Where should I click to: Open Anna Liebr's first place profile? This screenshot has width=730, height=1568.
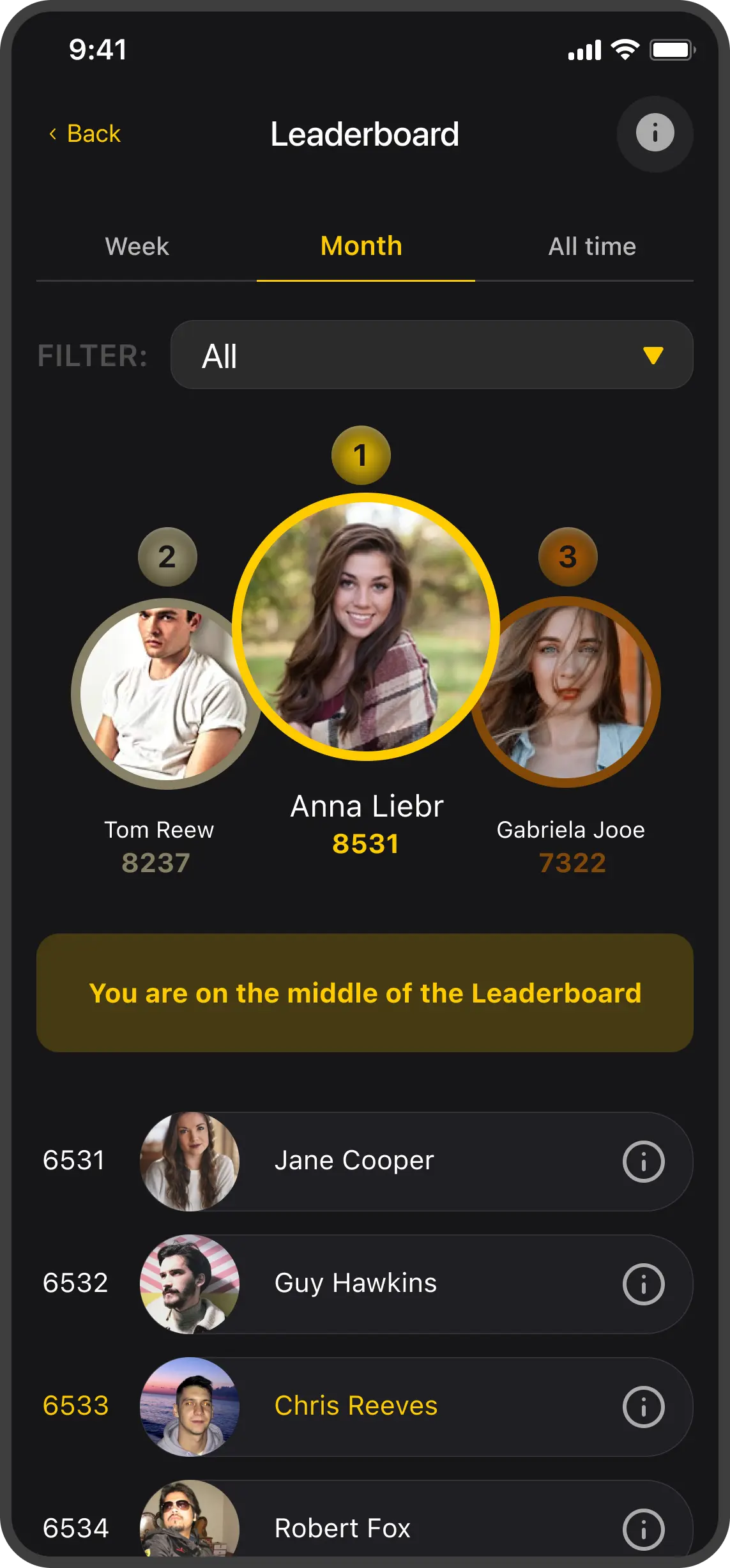365,627
